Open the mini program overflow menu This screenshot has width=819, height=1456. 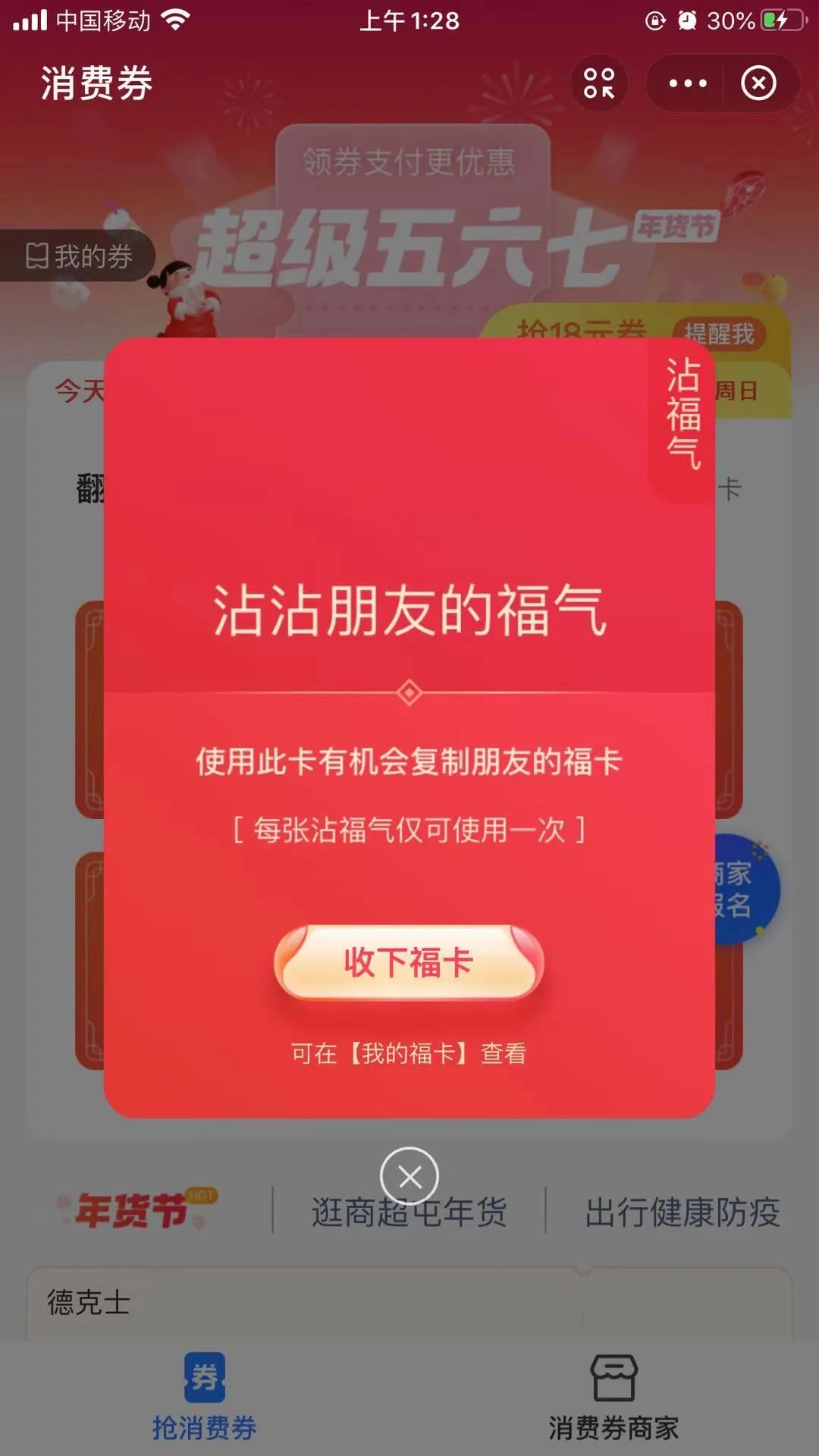[688, 83]
